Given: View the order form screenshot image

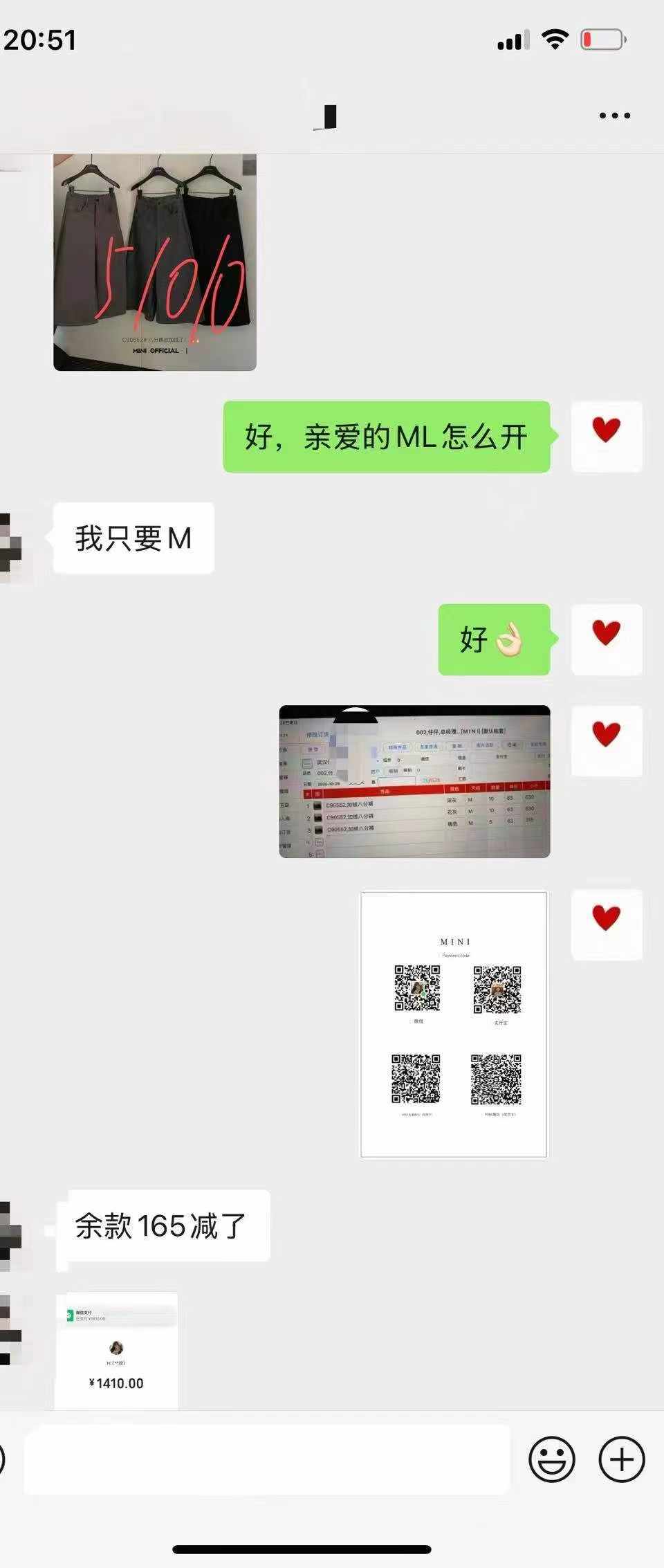Looking at the screenshot, I should (414, 782).
